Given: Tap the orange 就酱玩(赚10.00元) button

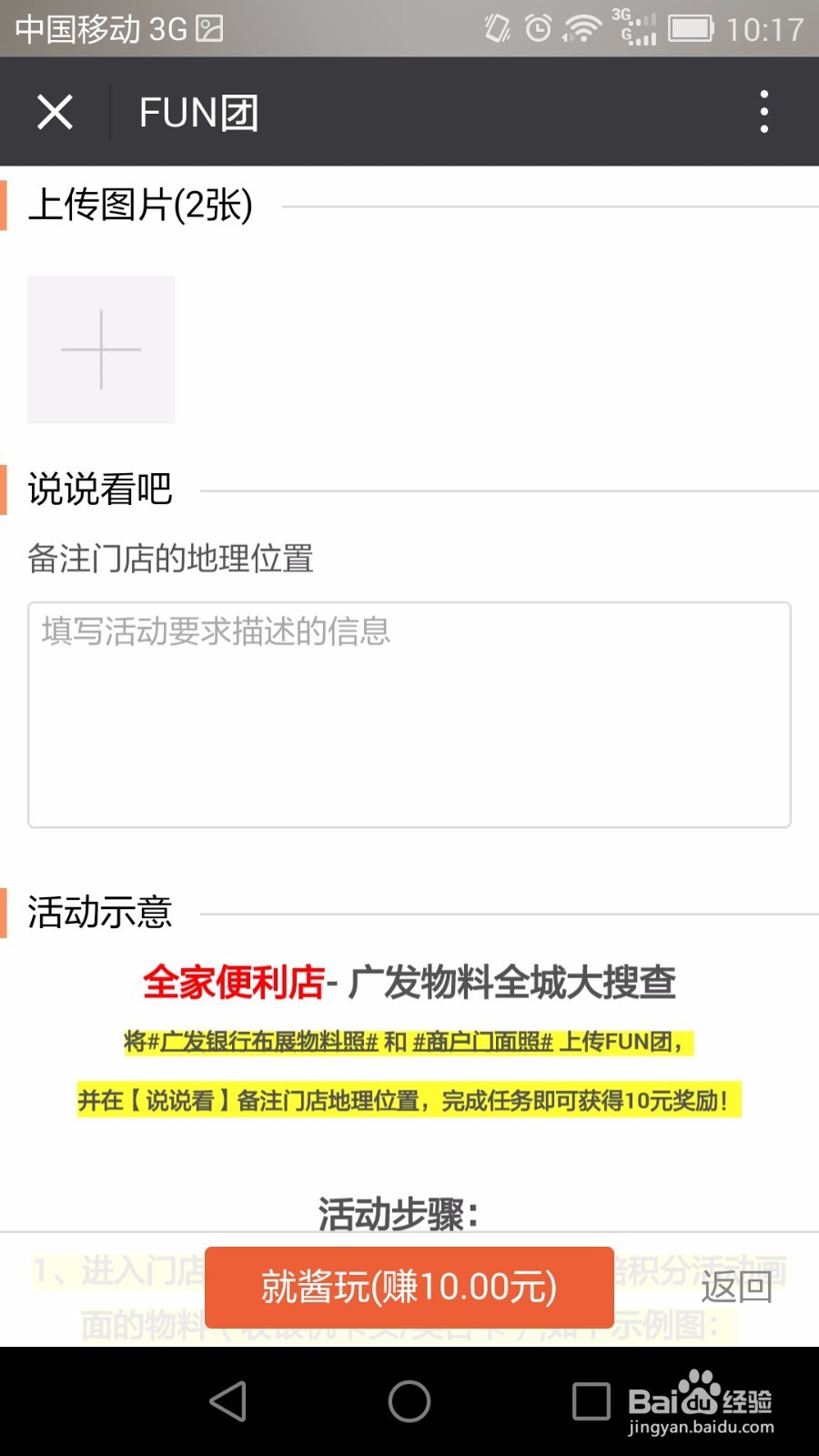Looking at the screenshot, I should pyautogui.click(x=409, y=1289).
